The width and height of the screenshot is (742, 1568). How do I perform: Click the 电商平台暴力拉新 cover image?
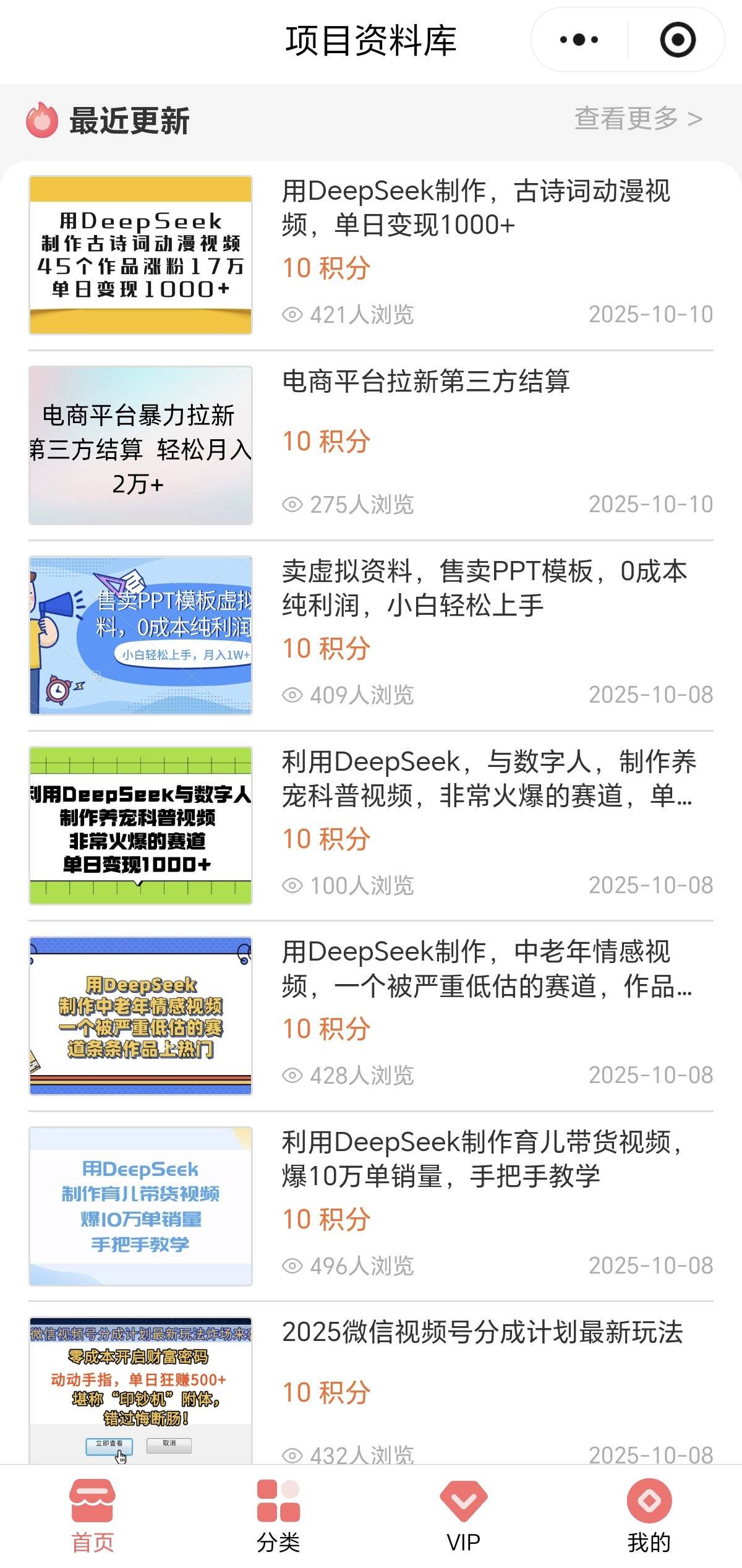coord(140,446)
